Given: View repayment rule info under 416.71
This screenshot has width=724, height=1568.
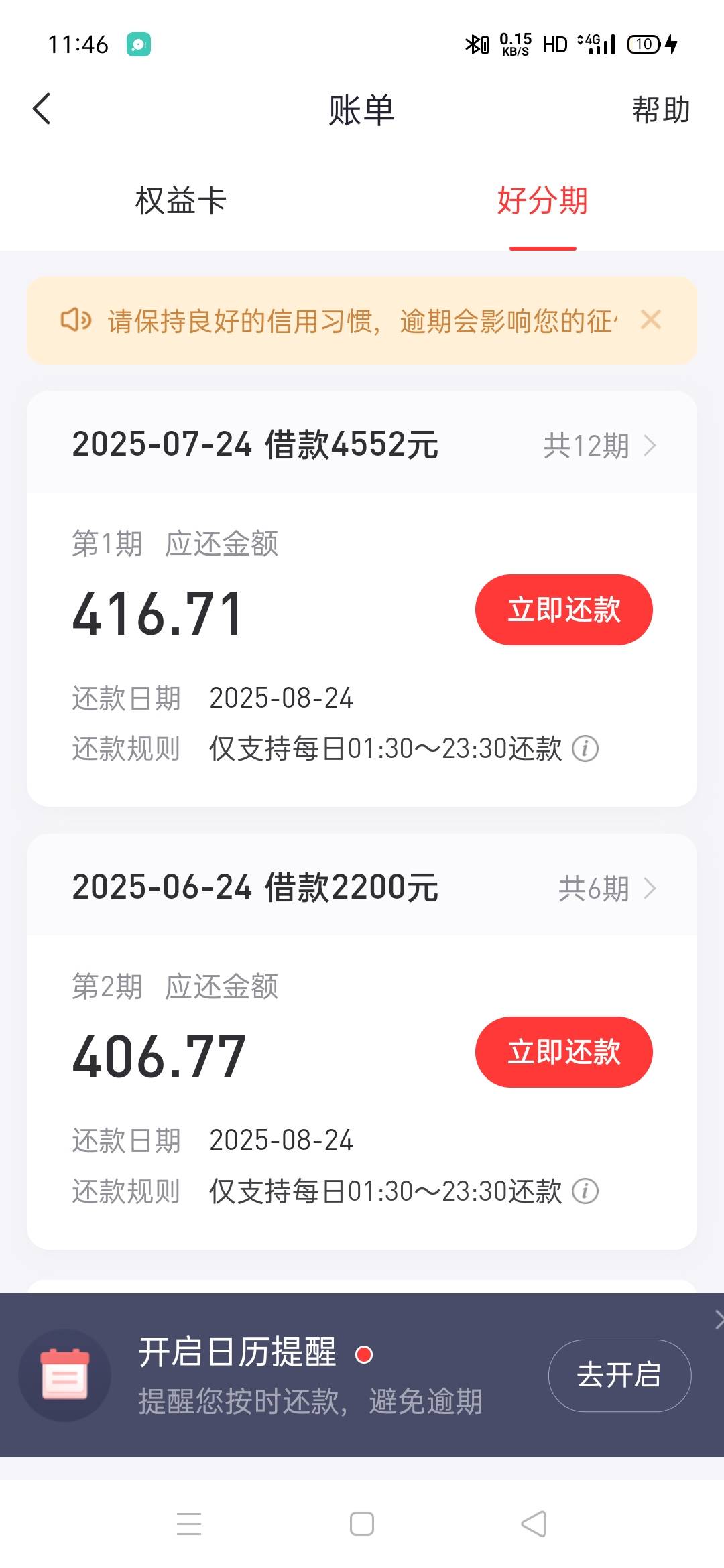Looking at the screenshot, I should tap(585, 748).
